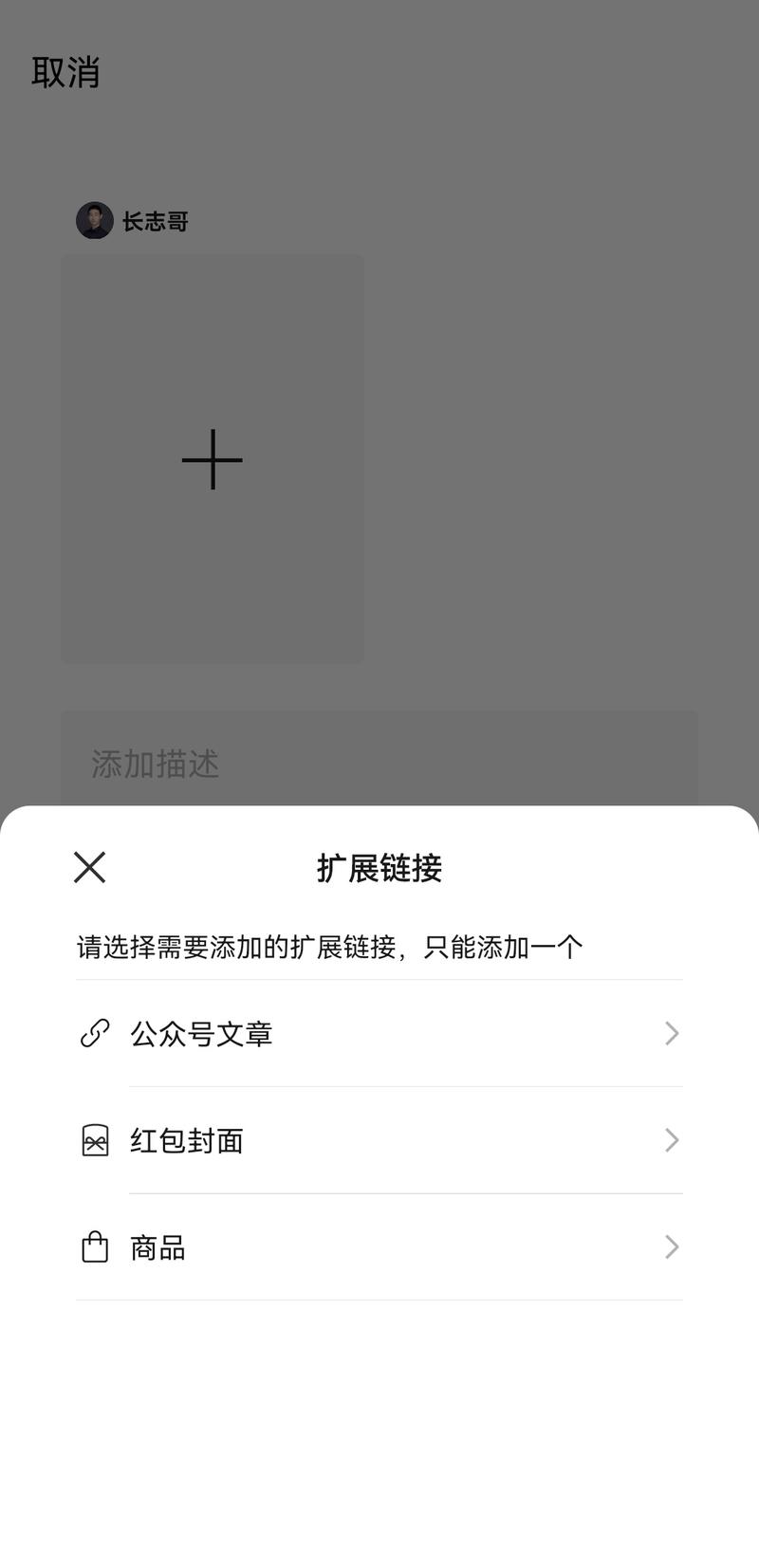The height and width of the screenshot is (1568, 759).
Task: Tap 长志哥's profile avatar photo
Action: click(x=94, y=221)
